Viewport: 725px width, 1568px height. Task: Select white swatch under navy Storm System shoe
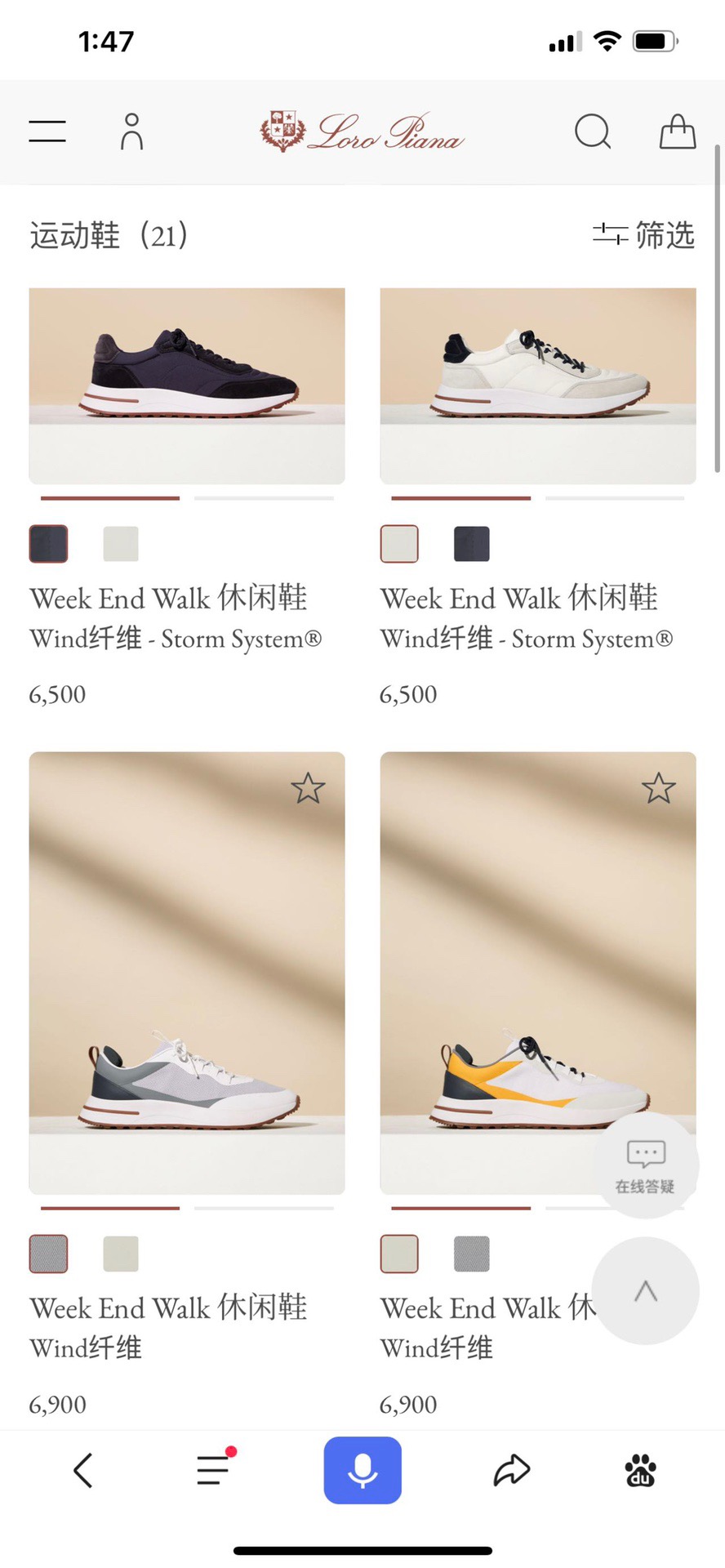pyautogui.click(x=121, y=544)
